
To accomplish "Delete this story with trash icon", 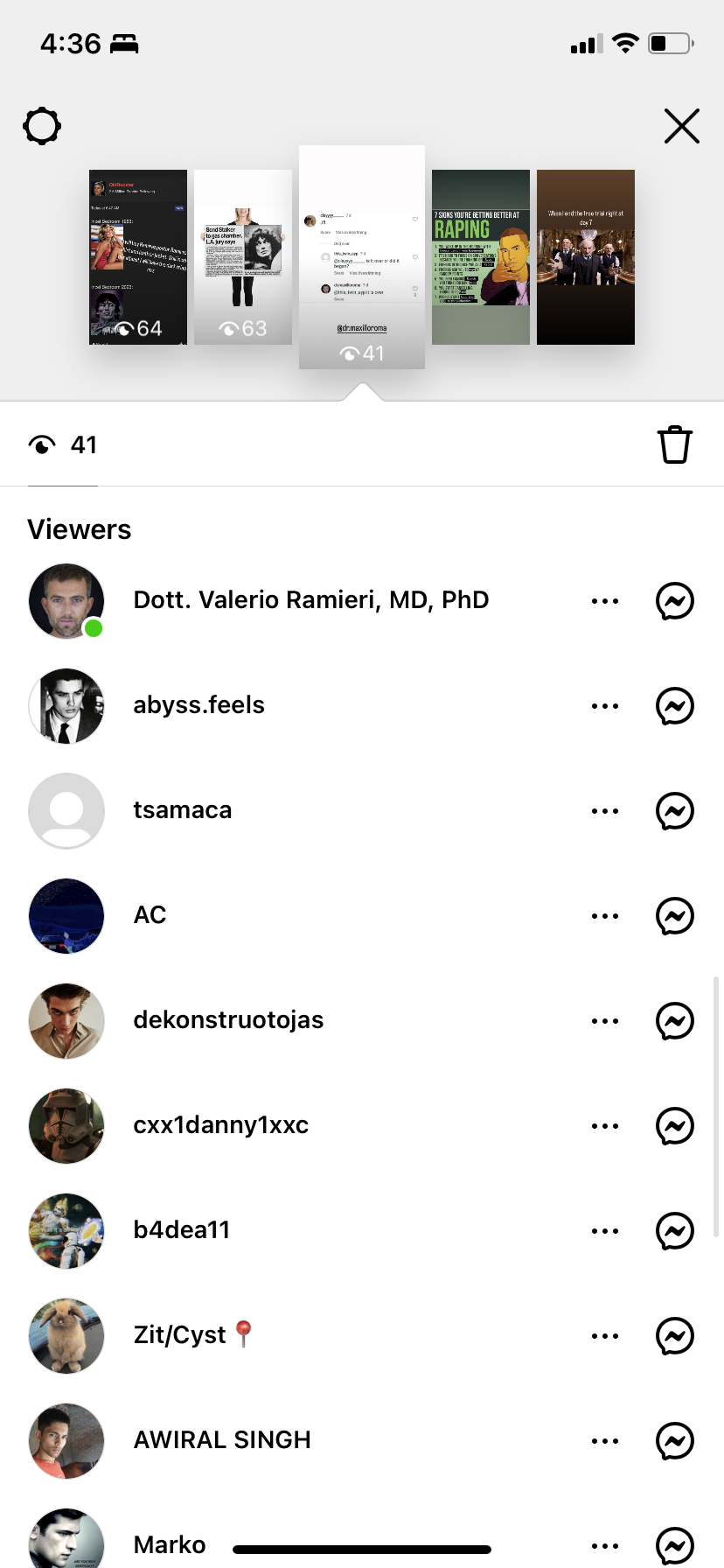I will (675, 444).
